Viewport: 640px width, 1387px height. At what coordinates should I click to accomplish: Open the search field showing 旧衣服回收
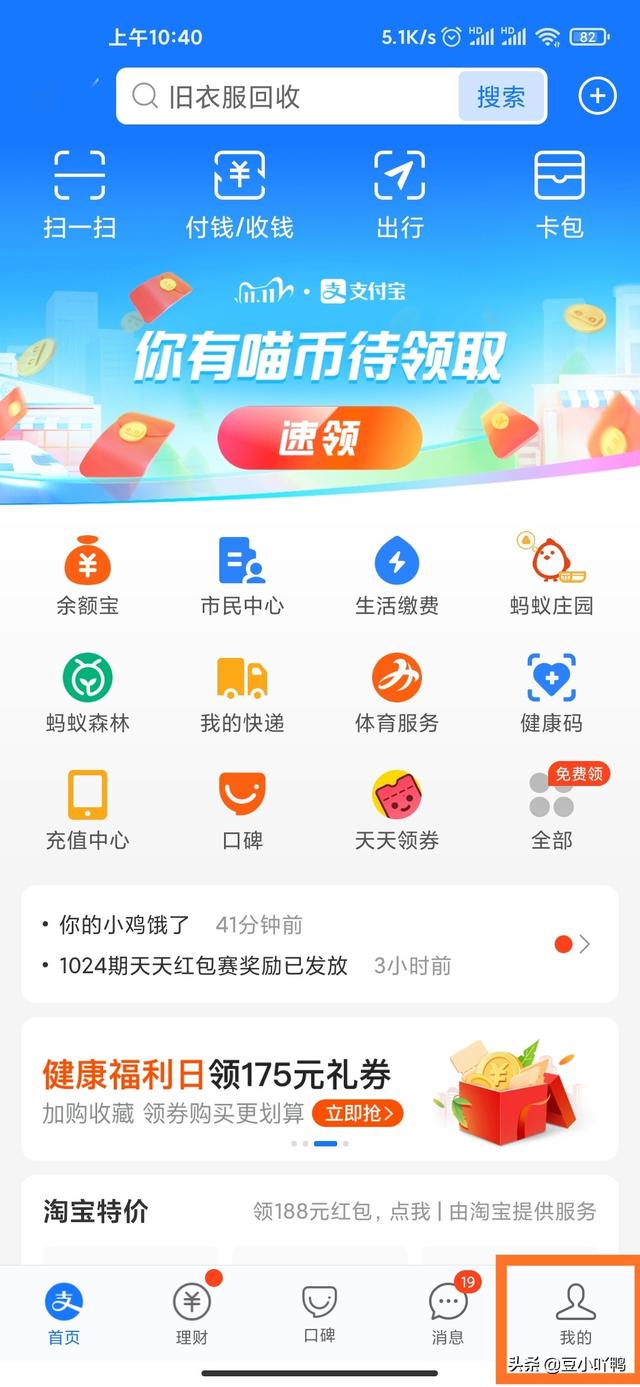(x=290, y=97)
